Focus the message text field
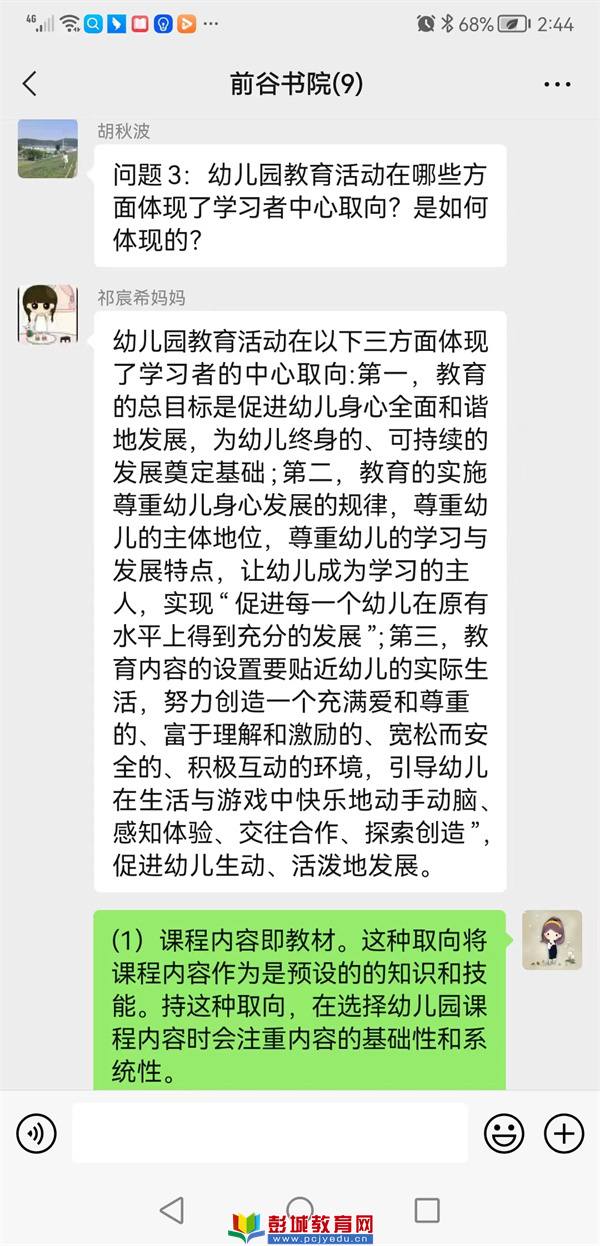 tap(270, 1133)
